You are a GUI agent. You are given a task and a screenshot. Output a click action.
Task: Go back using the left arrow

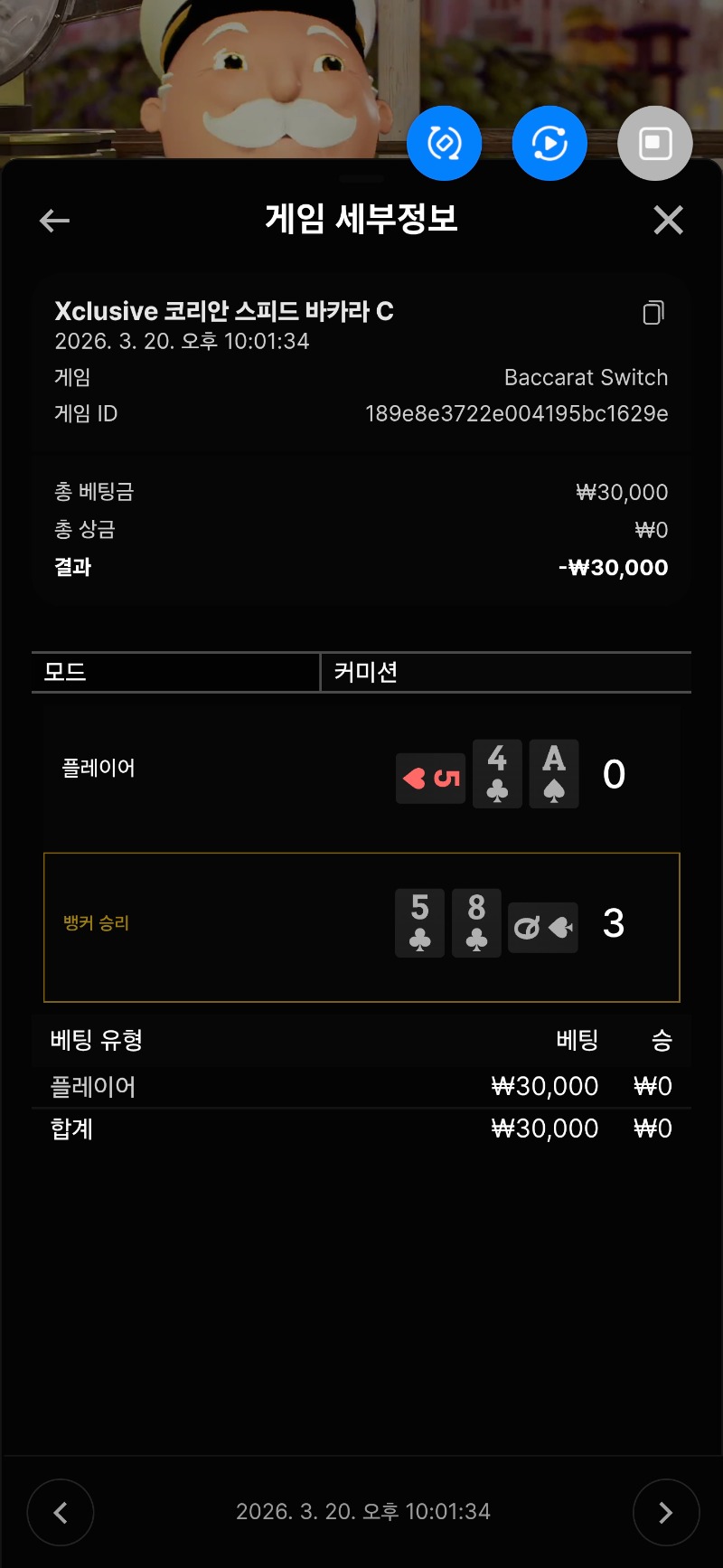55,220
